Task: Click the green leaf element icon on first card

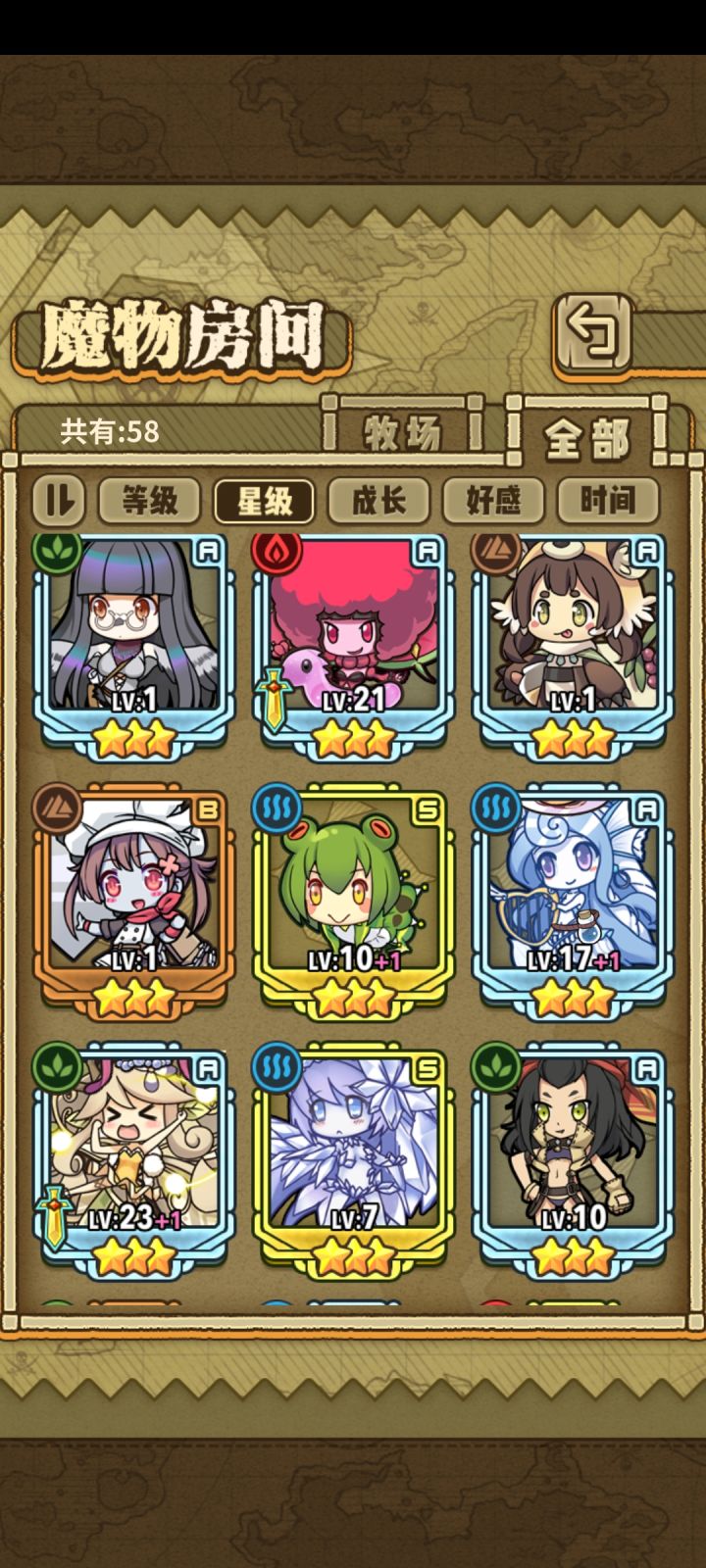Action: pos(54,551)
